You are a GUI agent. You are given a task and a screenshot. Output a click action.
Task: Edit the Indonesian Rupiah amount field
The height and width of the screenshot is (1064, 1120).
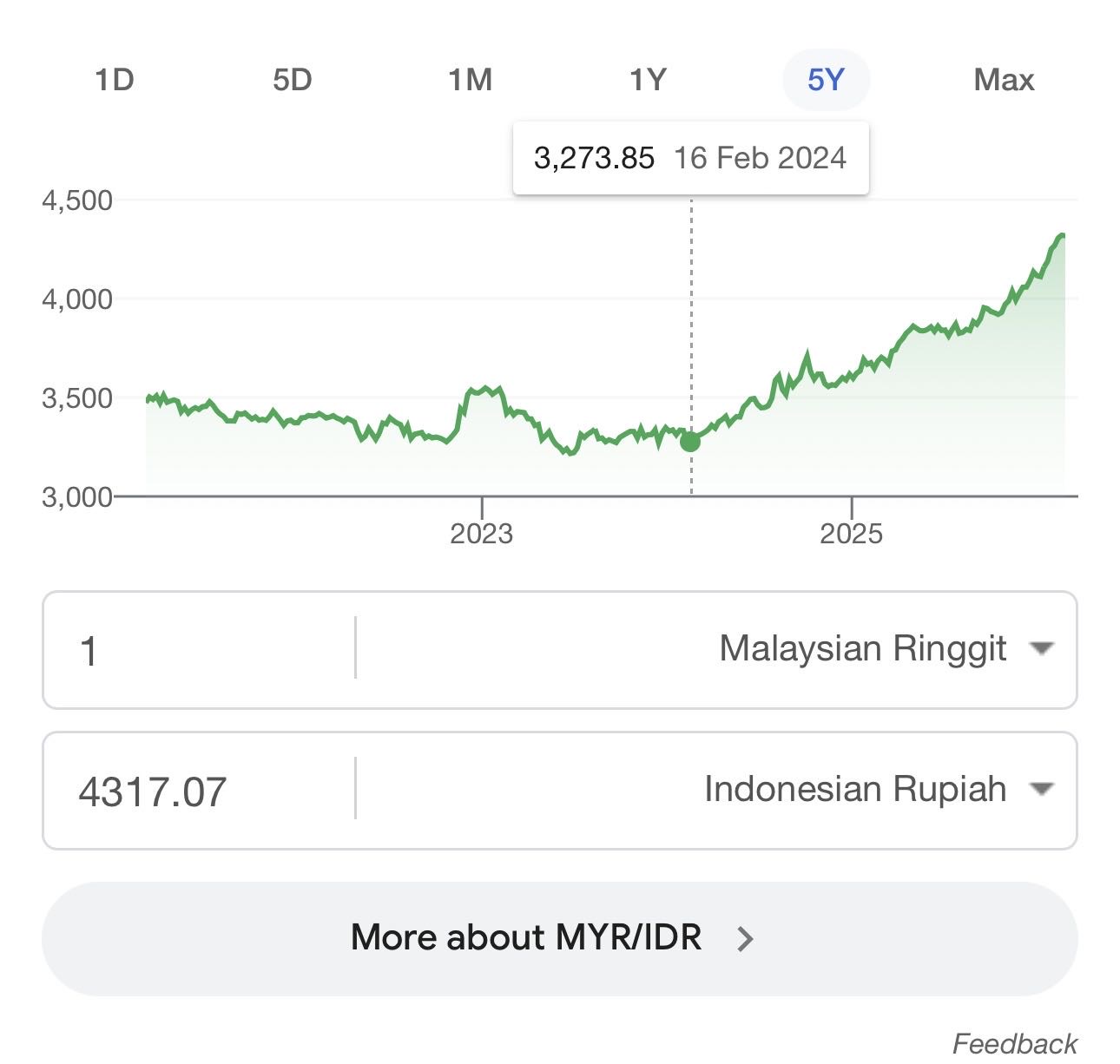tap(200, 791)
